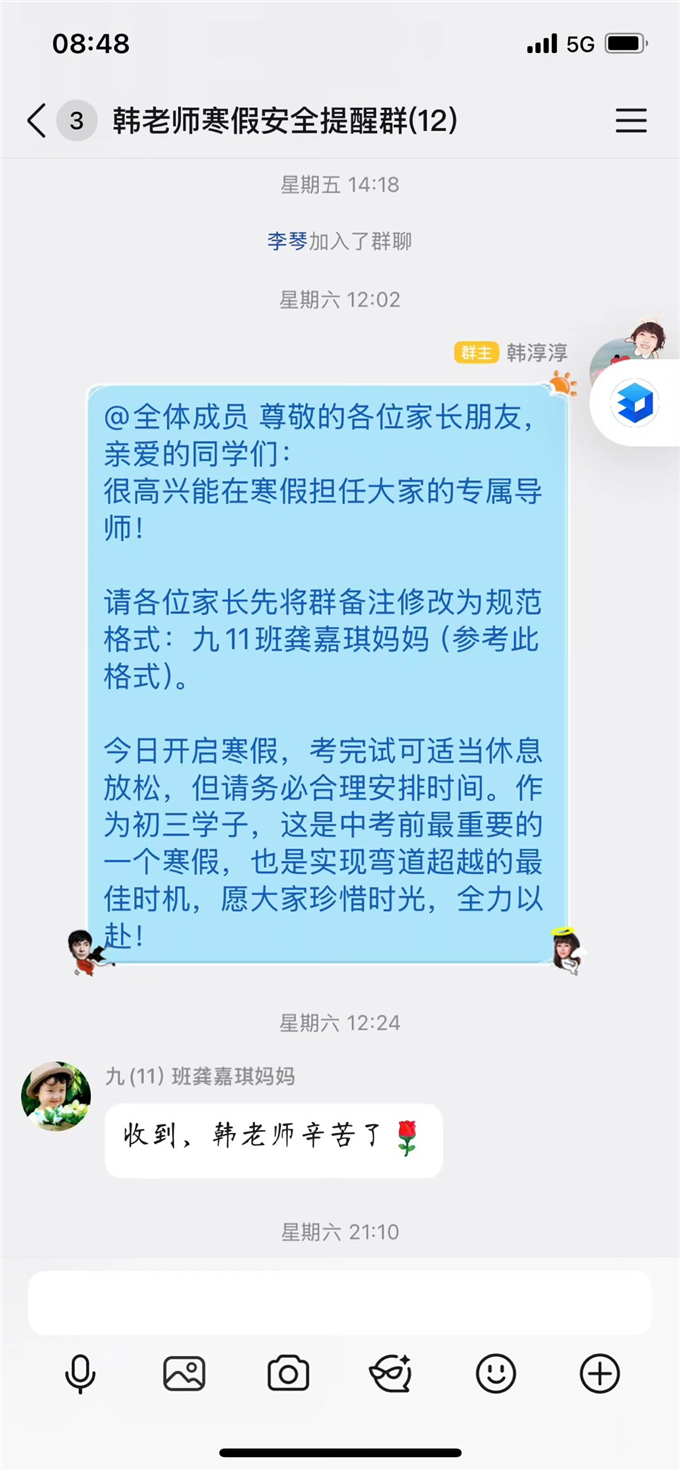The width and height of the screenshot is (680, 1471).
Task: Tap the floating blue cube widget
Action: tap(635, 403)
